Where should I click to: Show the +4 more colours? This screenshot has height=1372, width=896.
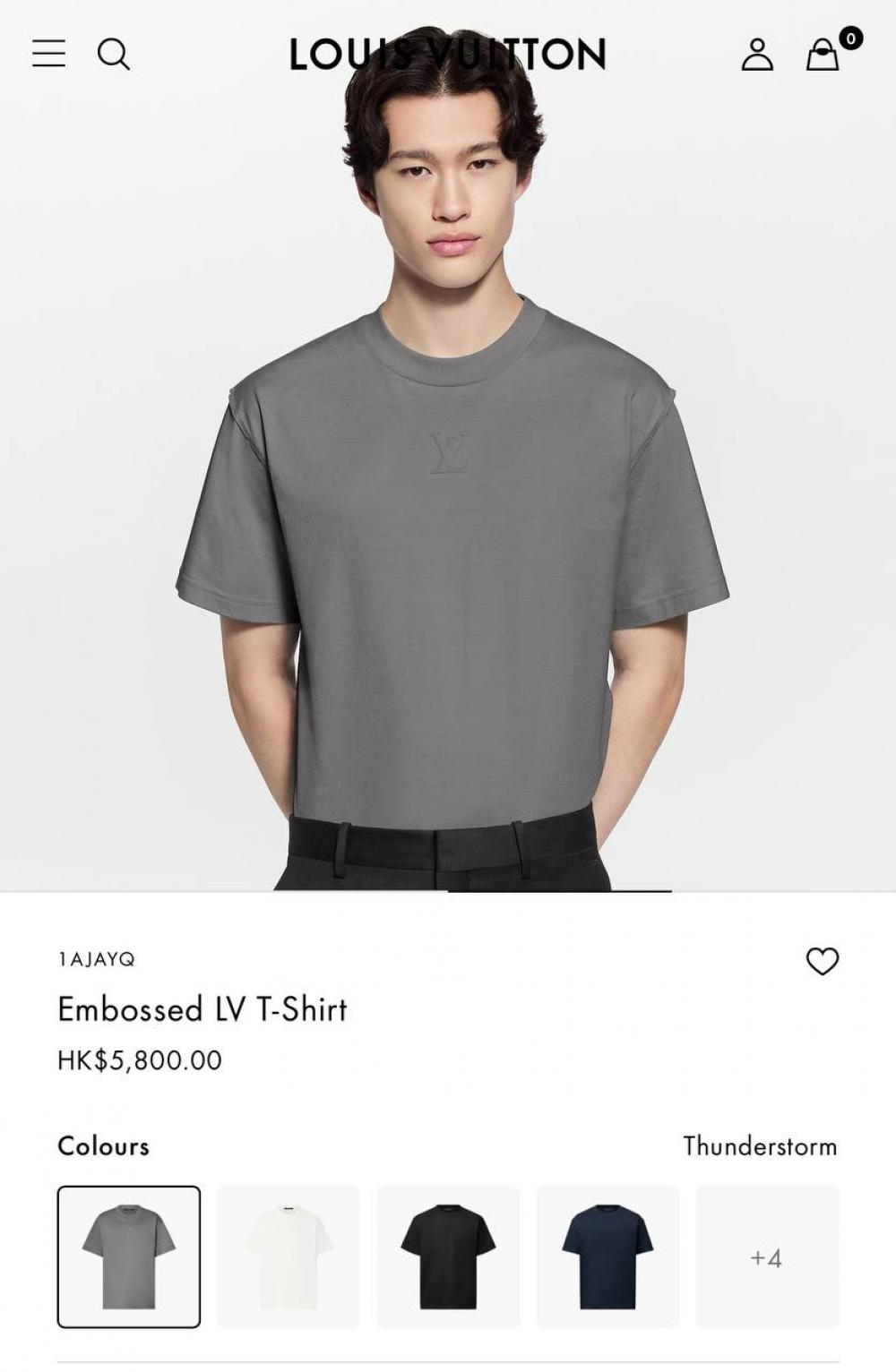(x=767, y=1257)
